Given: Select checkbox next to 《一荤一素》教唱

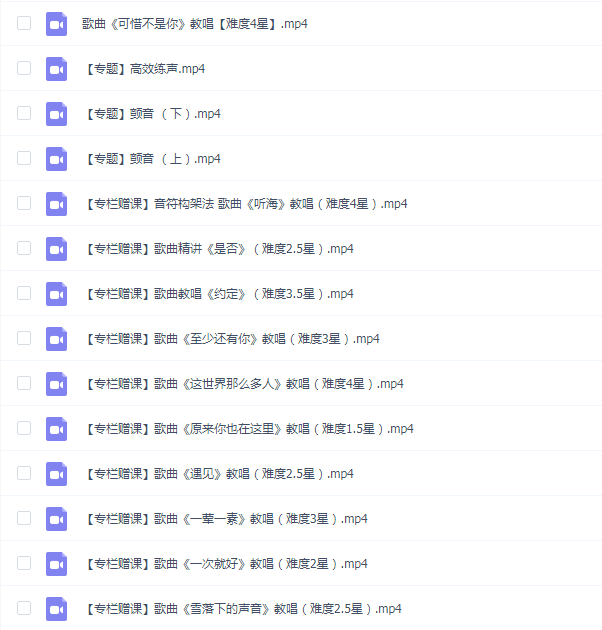Looking at the screenshot, I should tap(24, 518).
